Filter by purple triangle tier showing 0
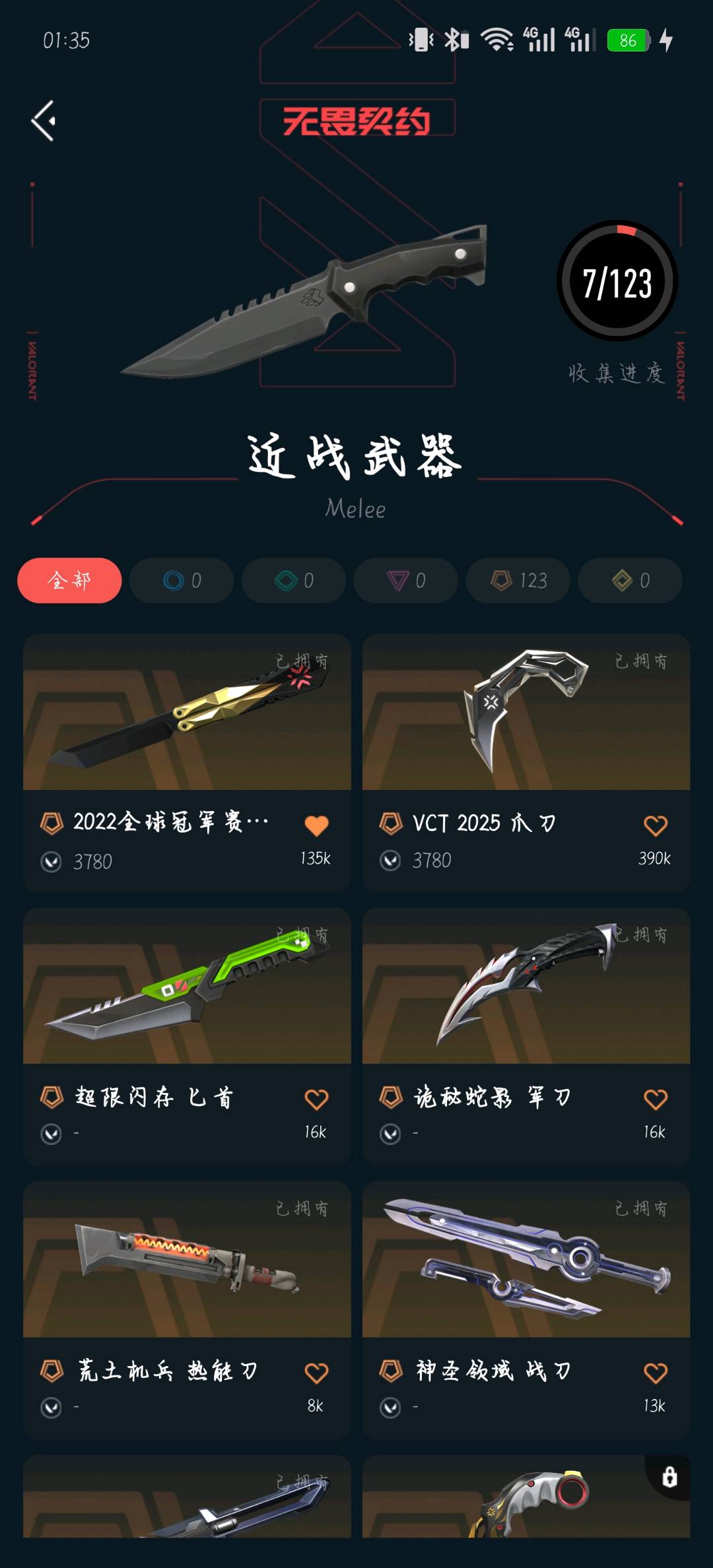The image size is (713, 1568). 406,581
